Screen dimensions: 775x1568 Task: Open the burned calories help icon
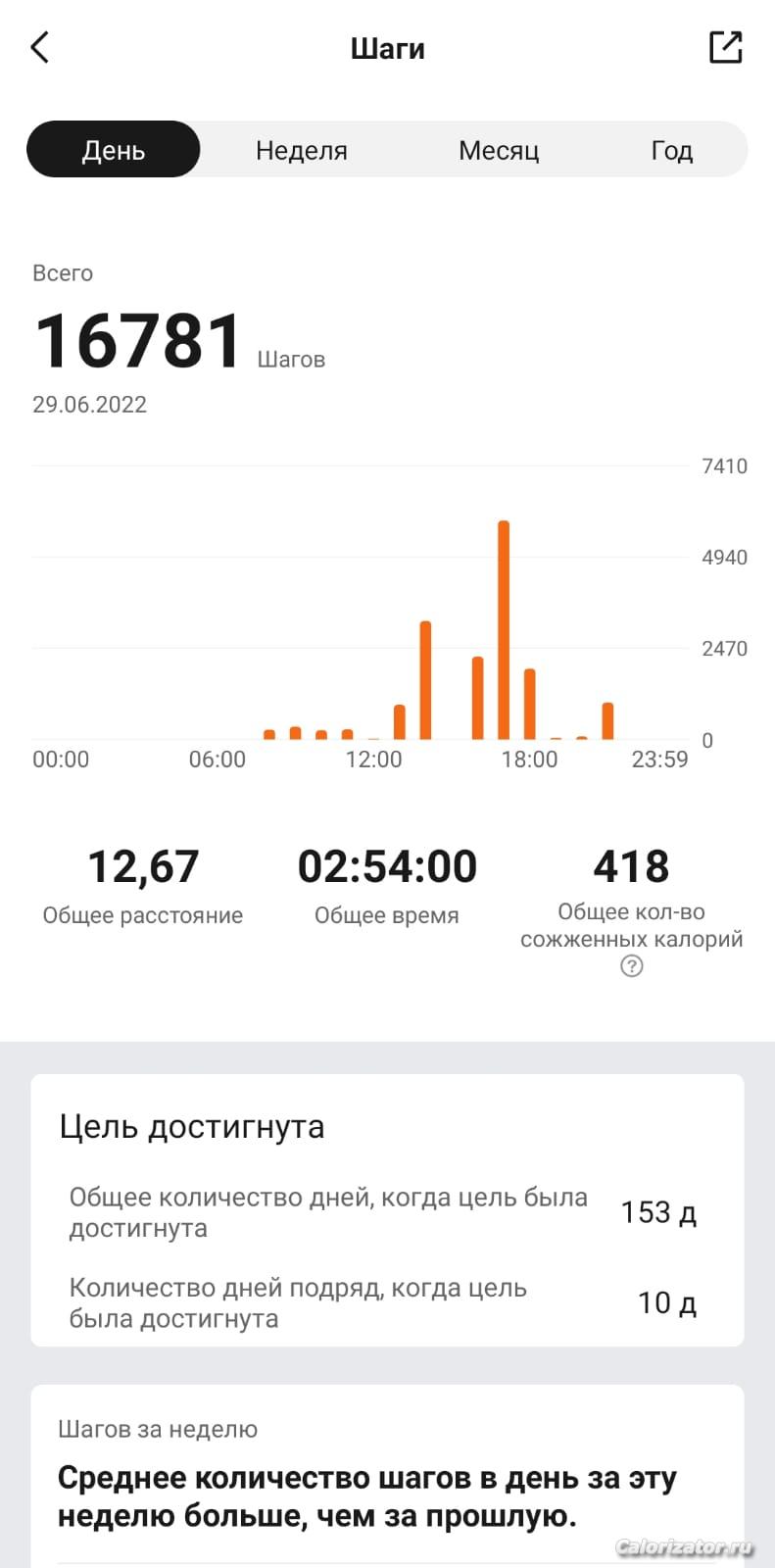coord(632,967)
